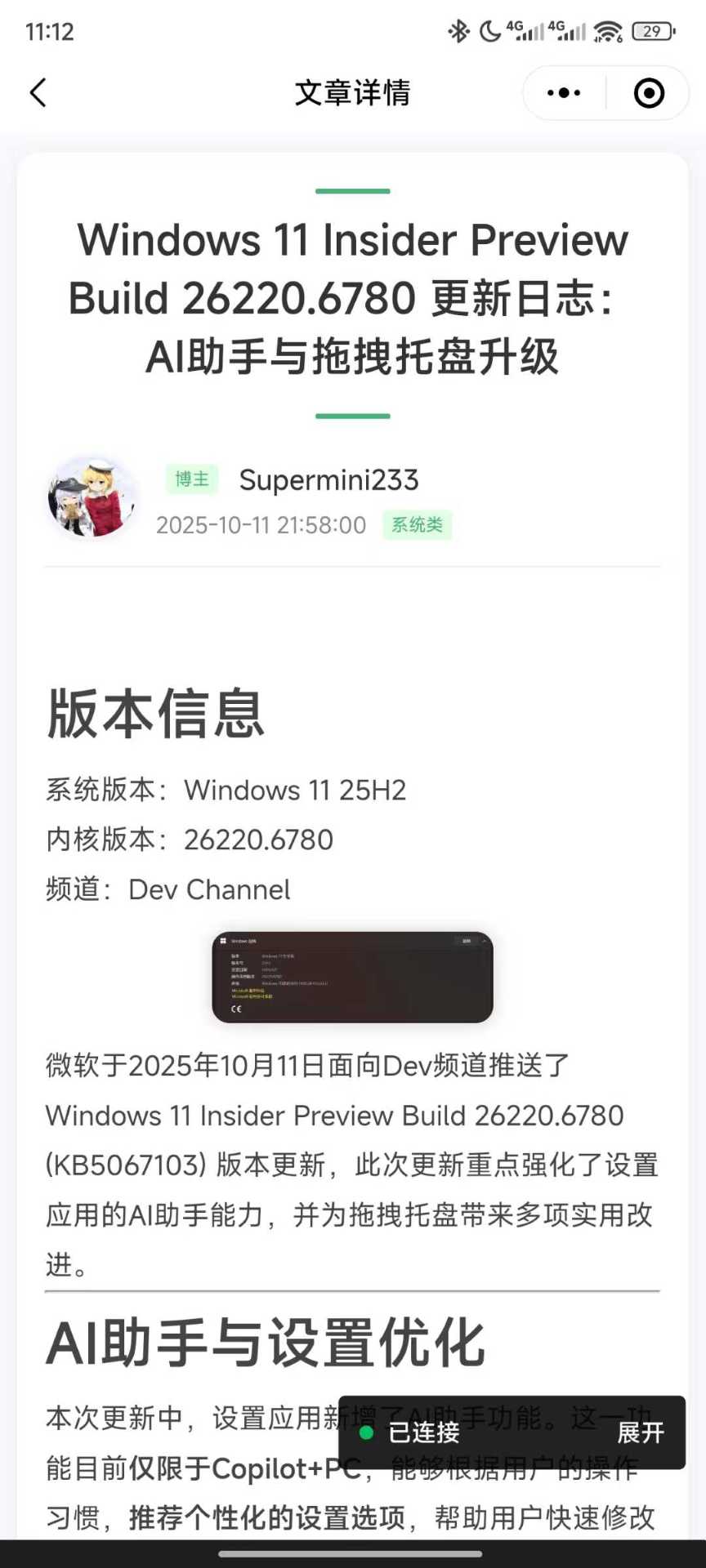Open the 系统类 category tag
Viewport: 706px width, 1568px height.
pyautogui.click(x=417, y=525)
